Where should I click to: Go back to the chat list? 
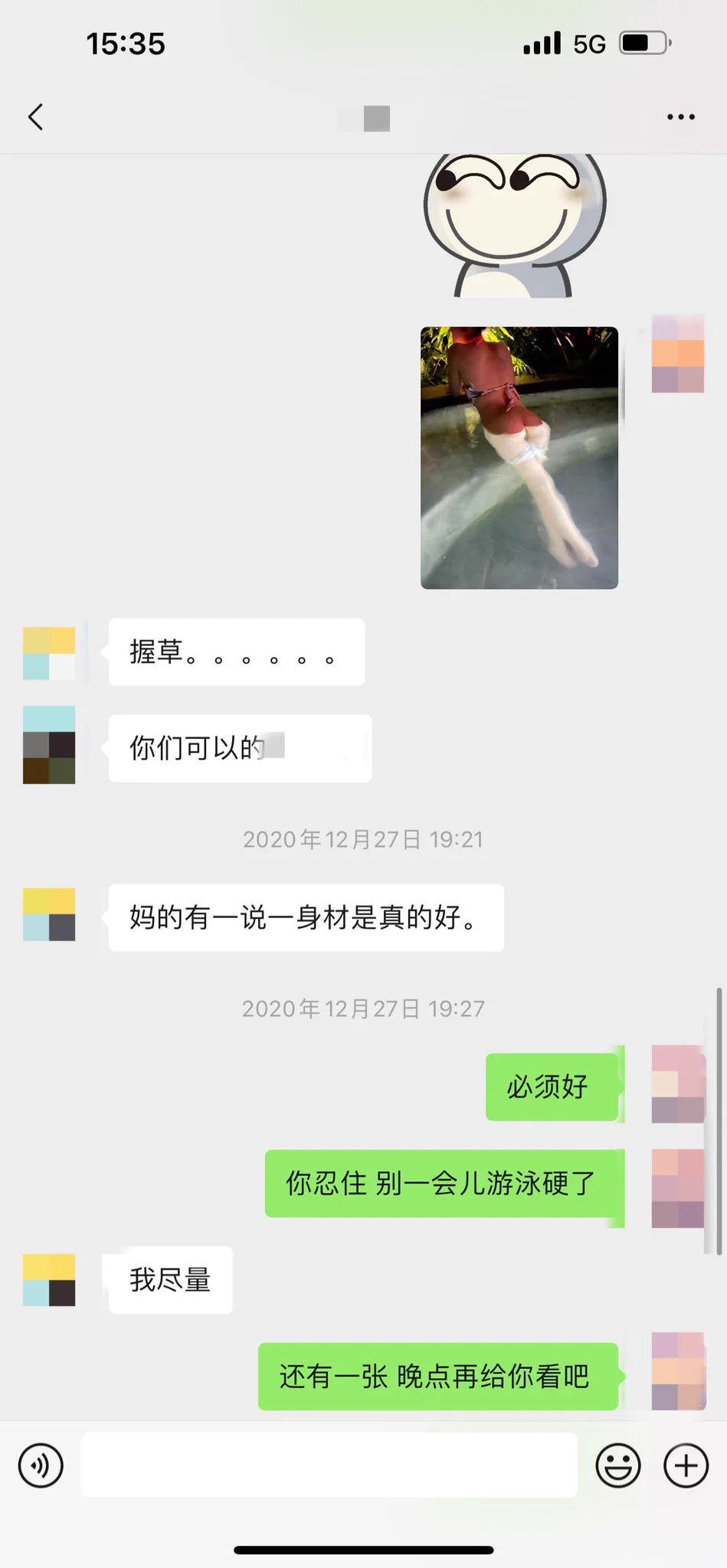[x=35, y=117]
